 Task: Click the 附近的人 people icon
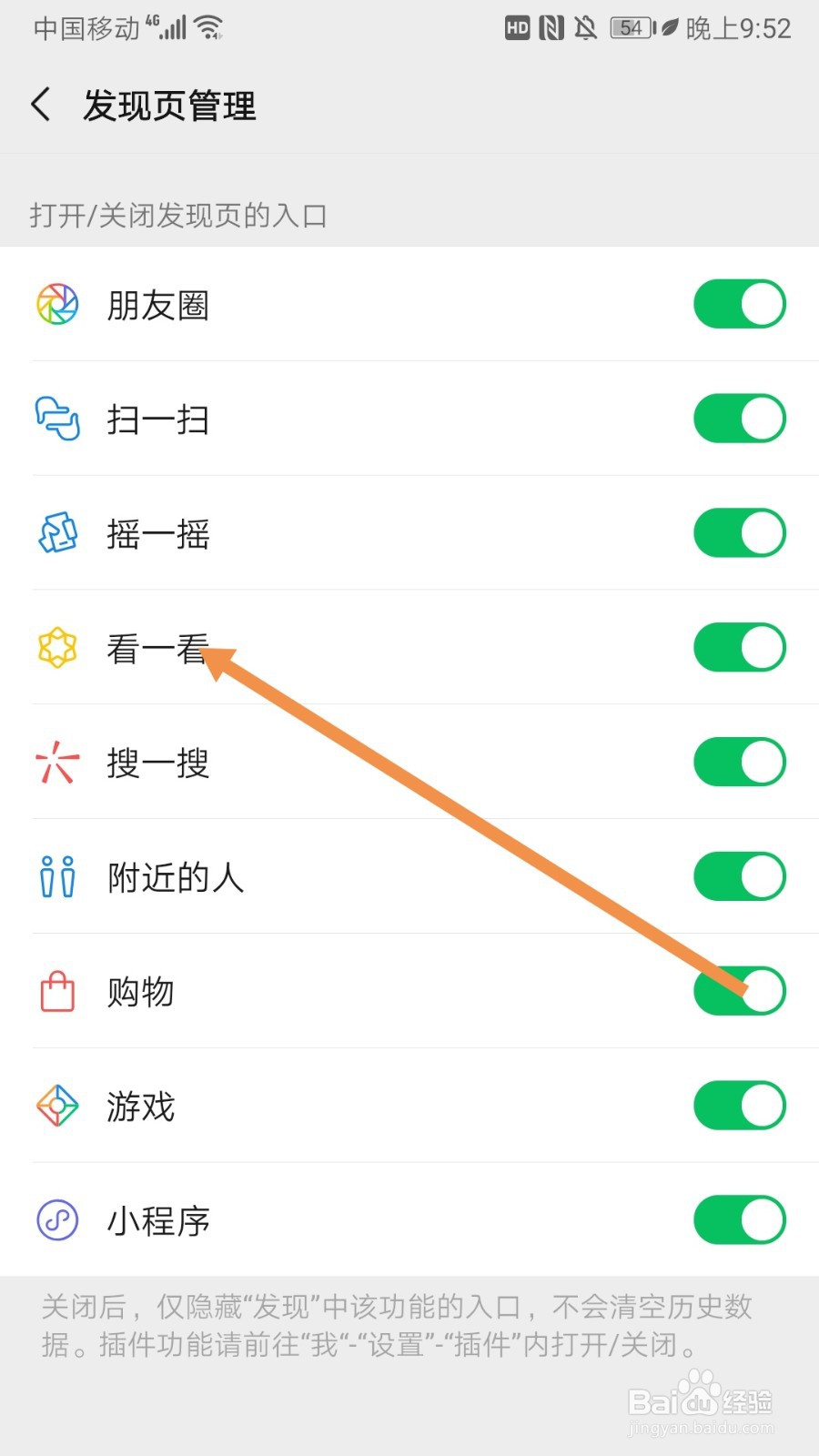(x=57, y=877)
